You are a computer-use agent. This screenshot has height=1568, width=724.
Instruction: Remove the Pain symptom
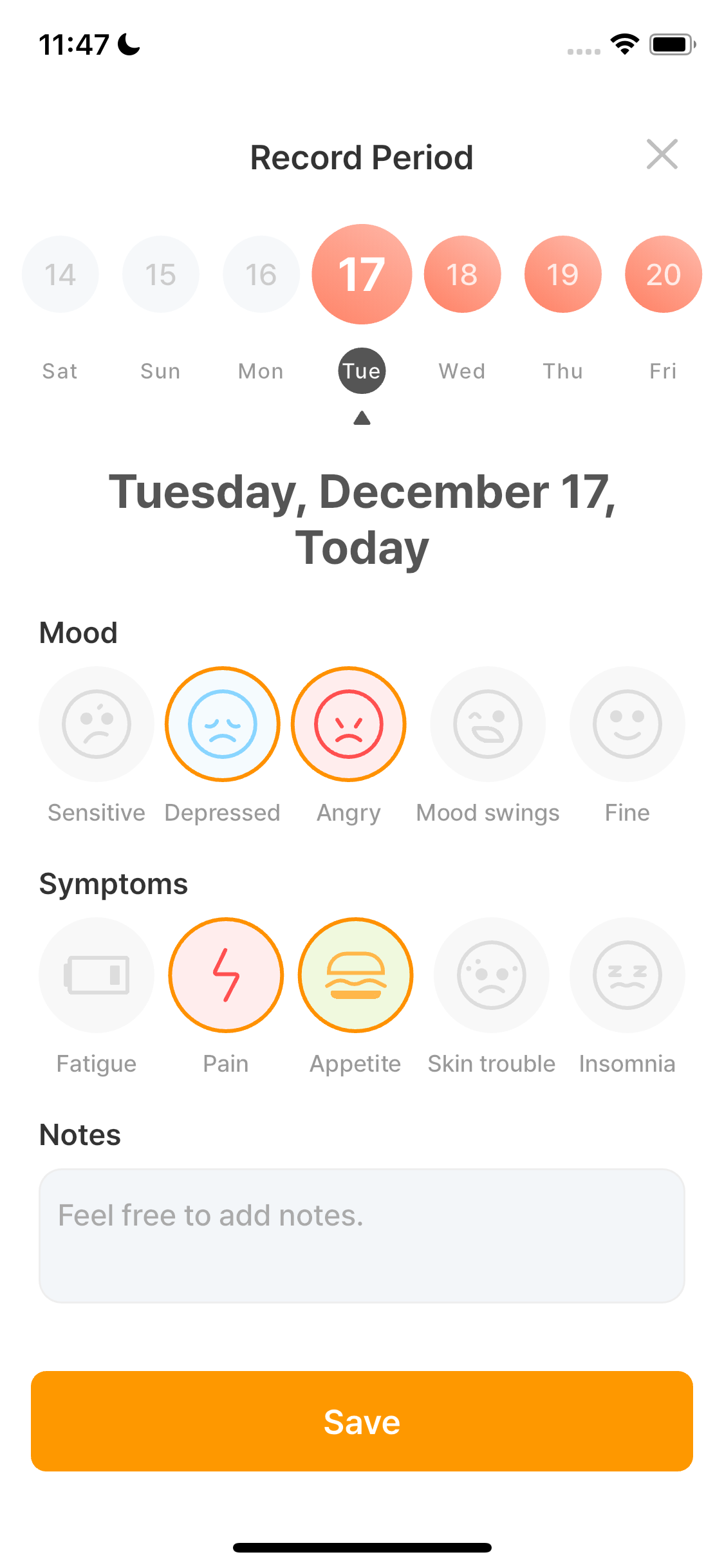pos(226,975)
